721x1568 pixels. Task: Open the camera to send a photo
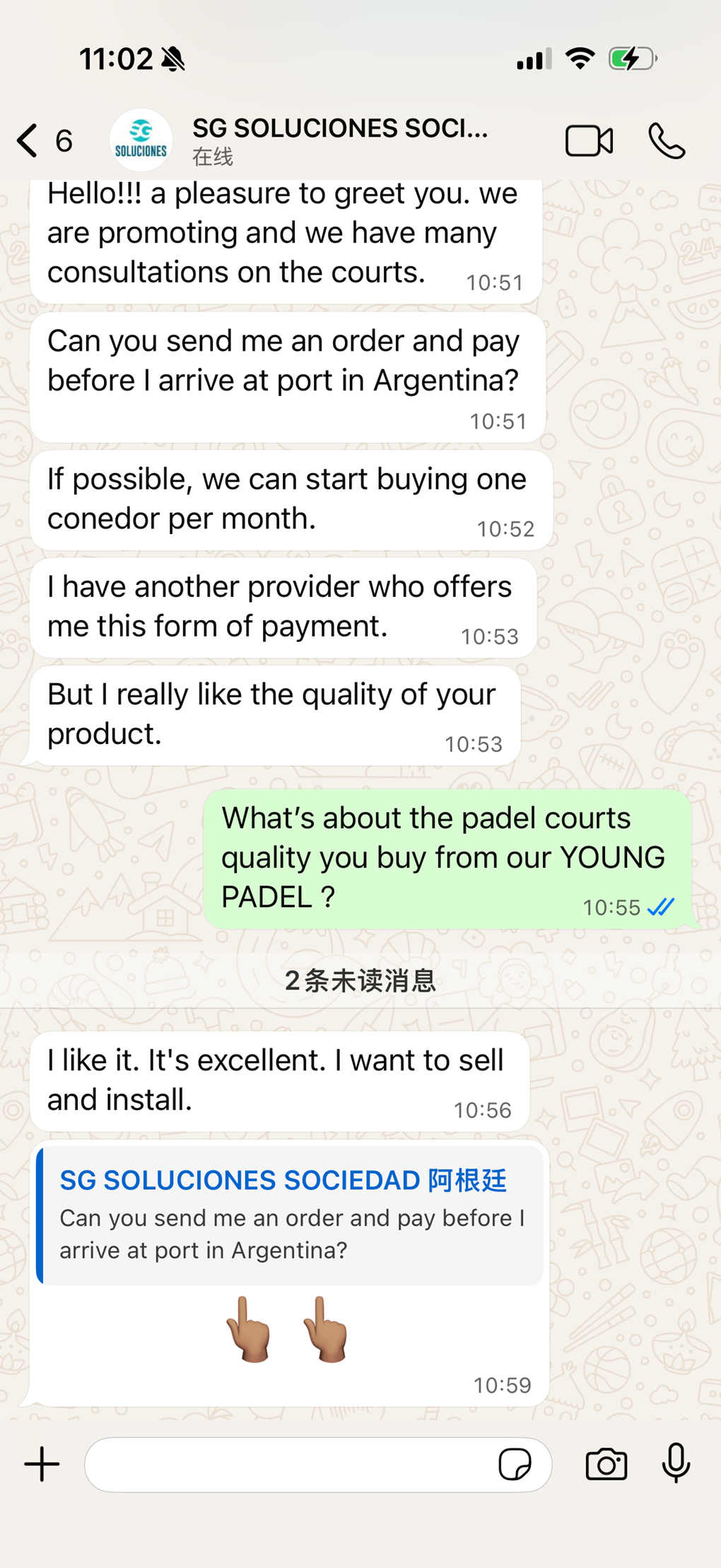pyautogui.click(x=606, y=1464)
